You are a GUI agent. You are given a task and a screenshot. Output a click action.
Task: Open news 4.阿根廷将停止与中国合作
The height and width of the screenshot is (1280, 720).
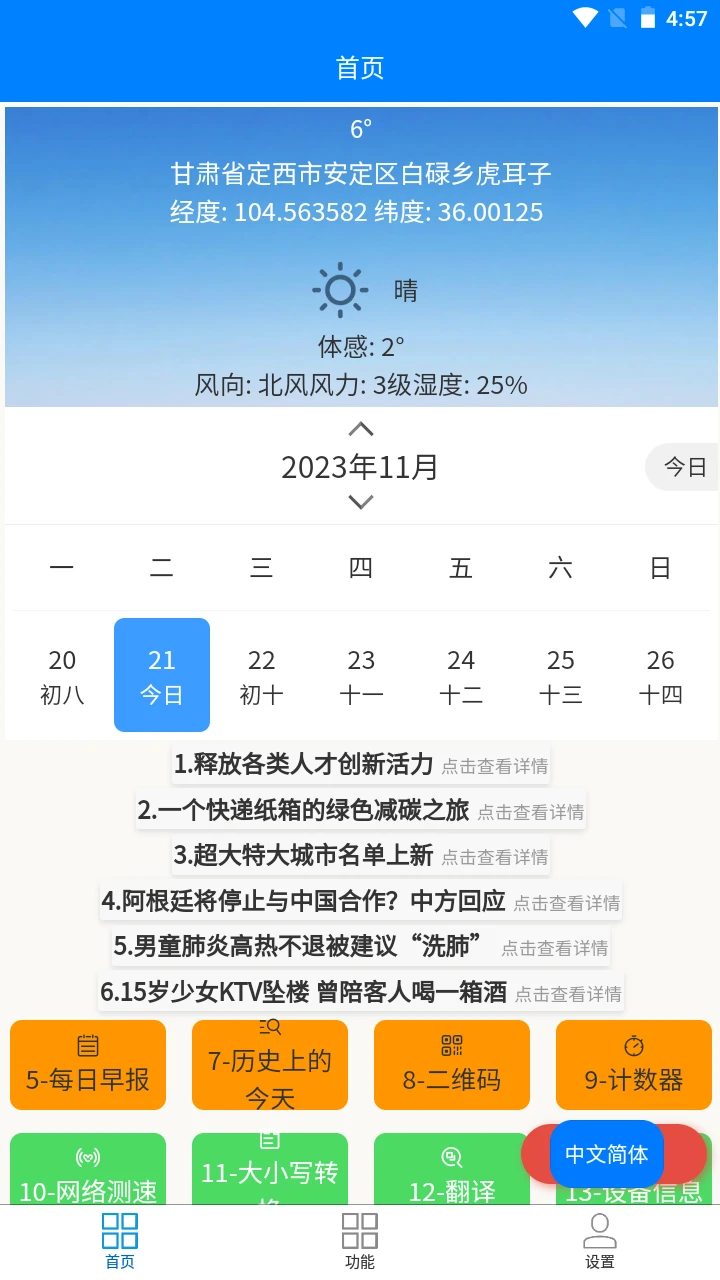pyautogui.click(x=360, y=902)
